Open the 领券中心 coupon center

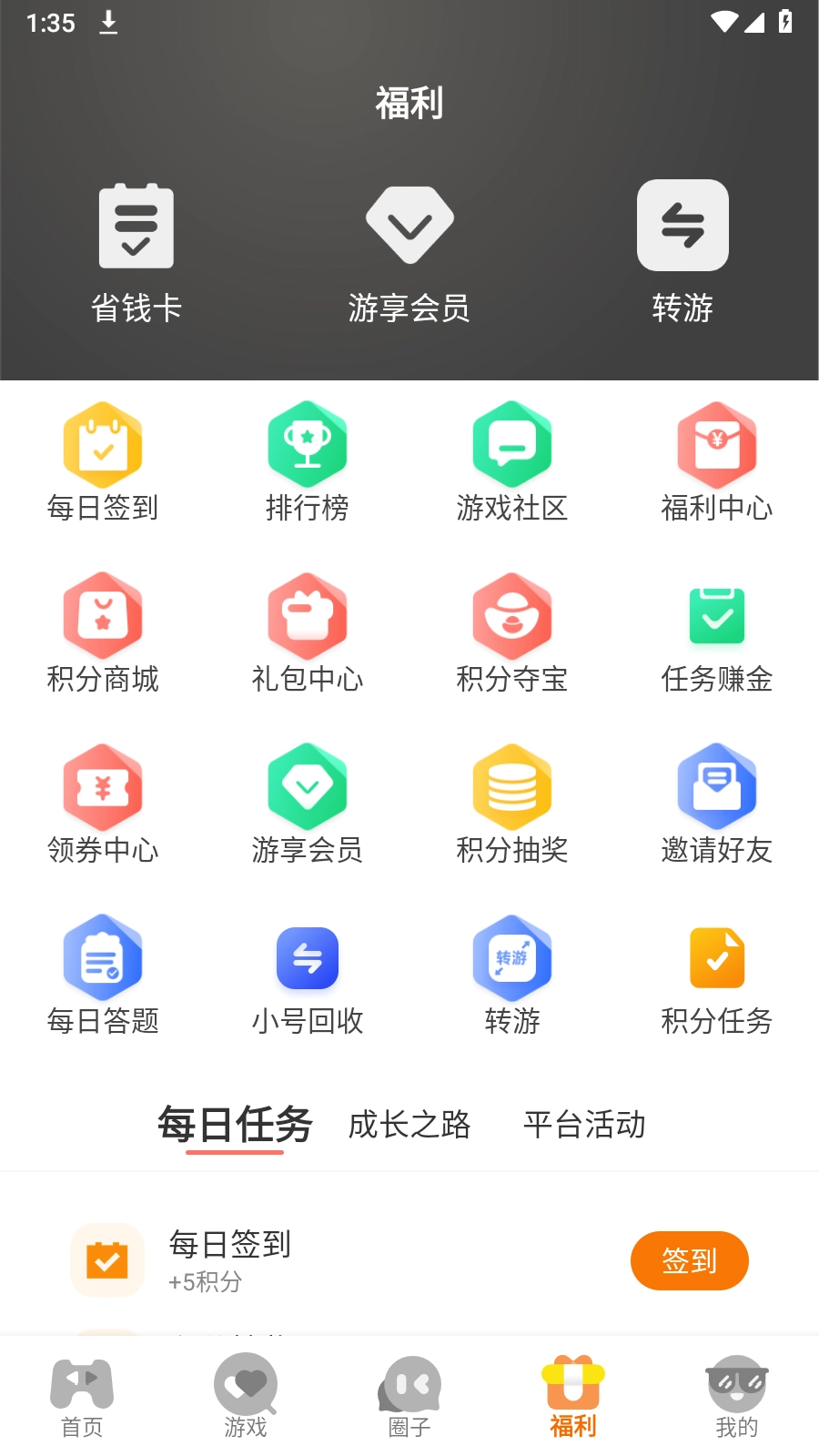click(103, 801)
